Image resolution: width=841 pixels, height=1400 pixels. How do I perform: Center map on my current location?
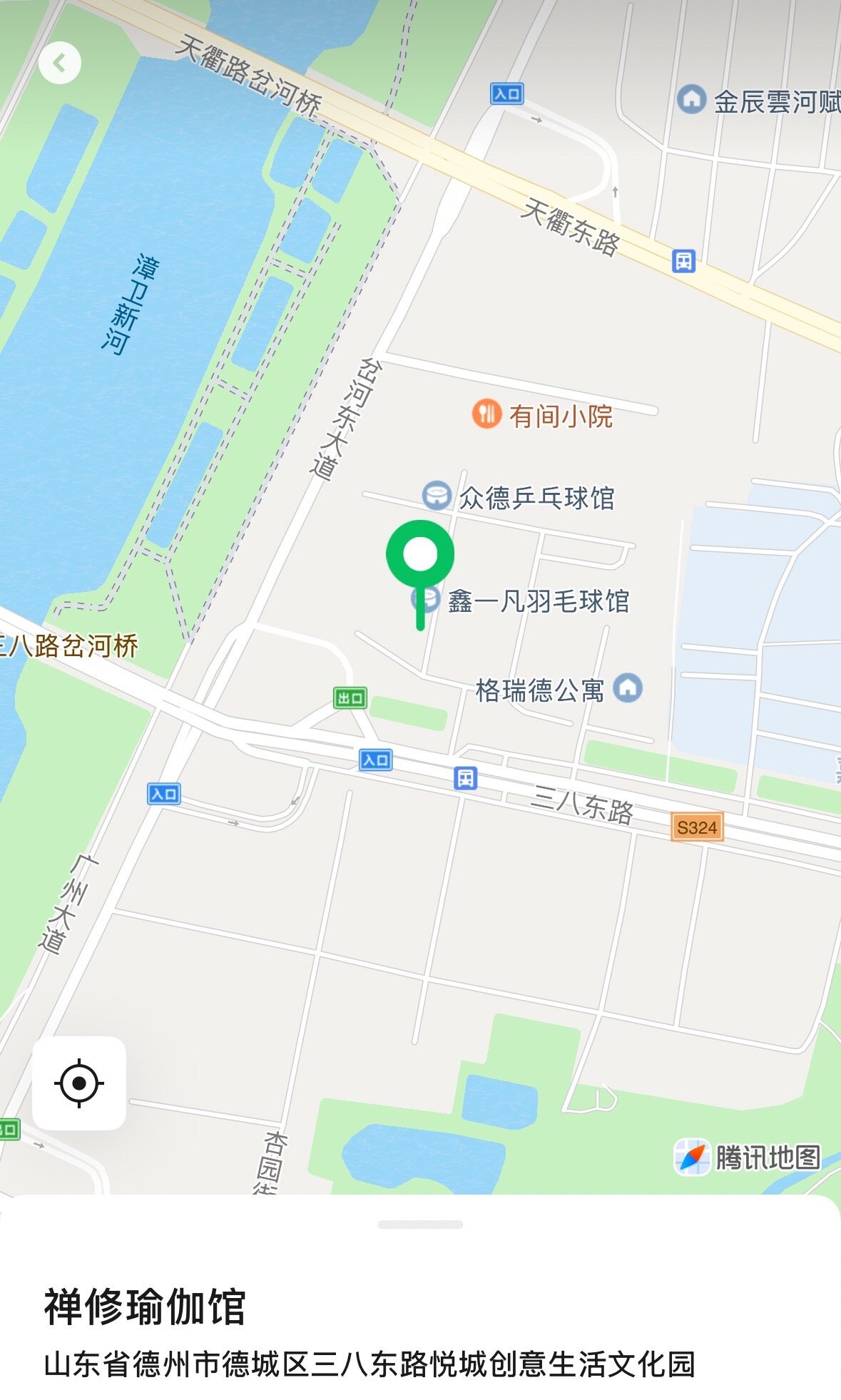click(79, 1083)
